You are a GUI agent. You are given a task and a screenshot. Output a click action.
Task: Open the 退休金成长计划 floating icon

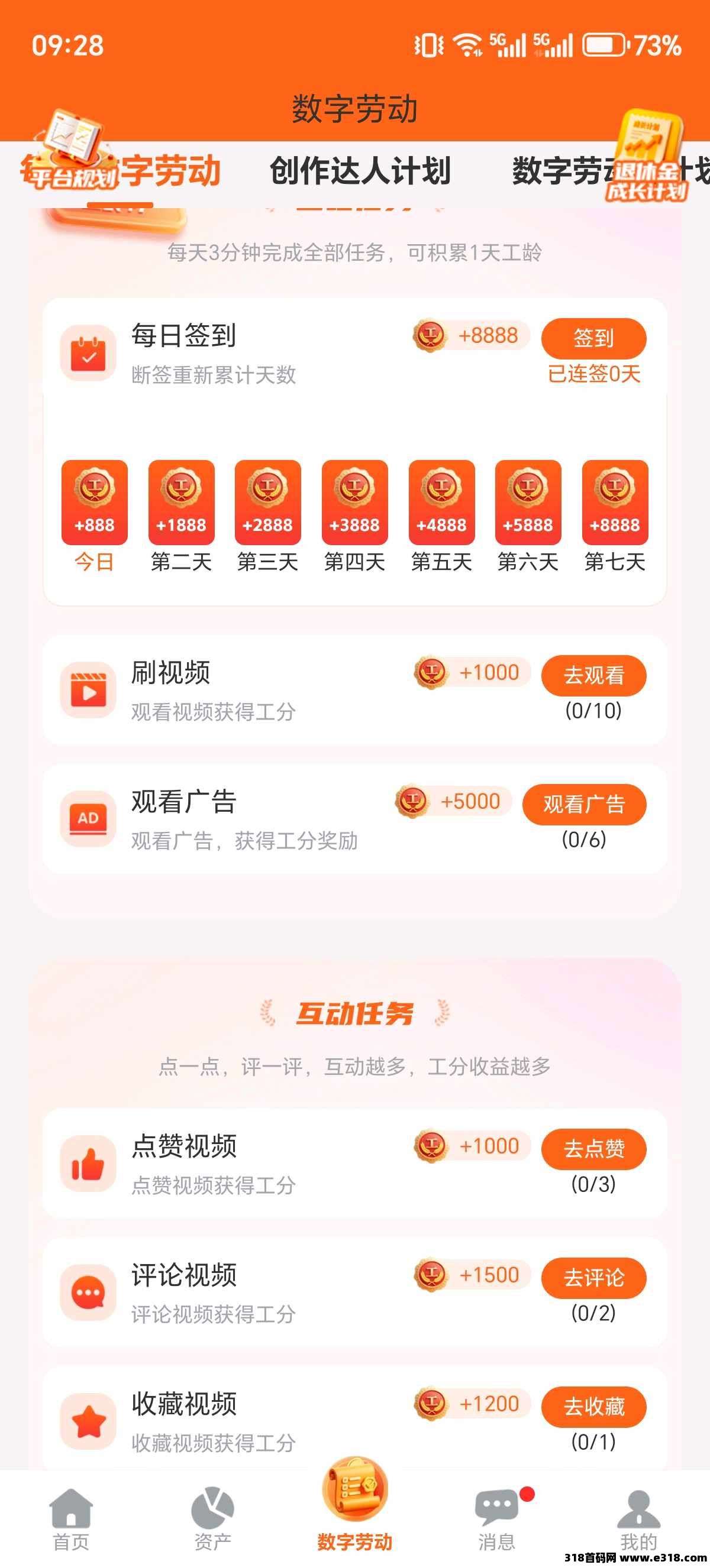coord(647,156)
